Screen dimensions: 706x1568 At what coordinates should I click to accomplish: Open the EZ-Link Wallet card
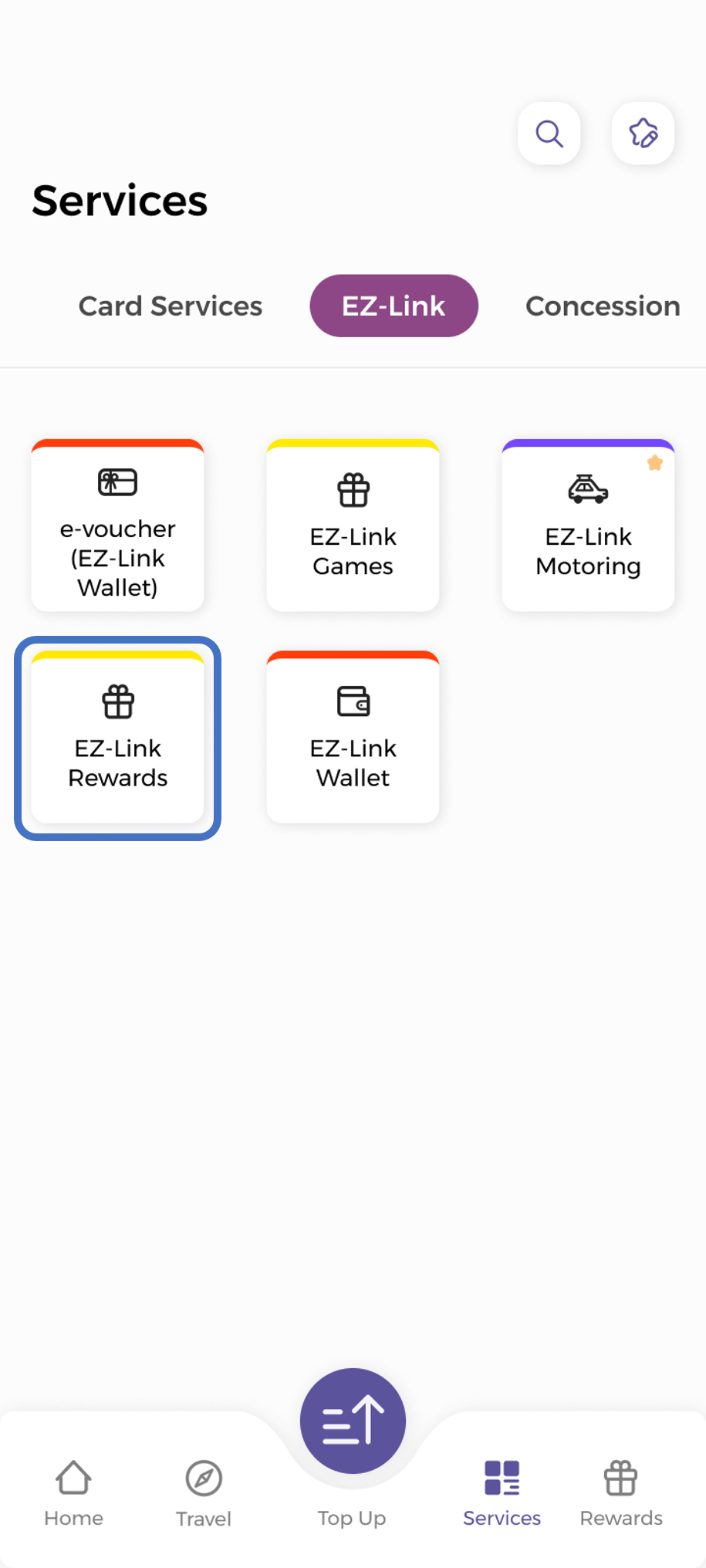click(x=353, y=738)
